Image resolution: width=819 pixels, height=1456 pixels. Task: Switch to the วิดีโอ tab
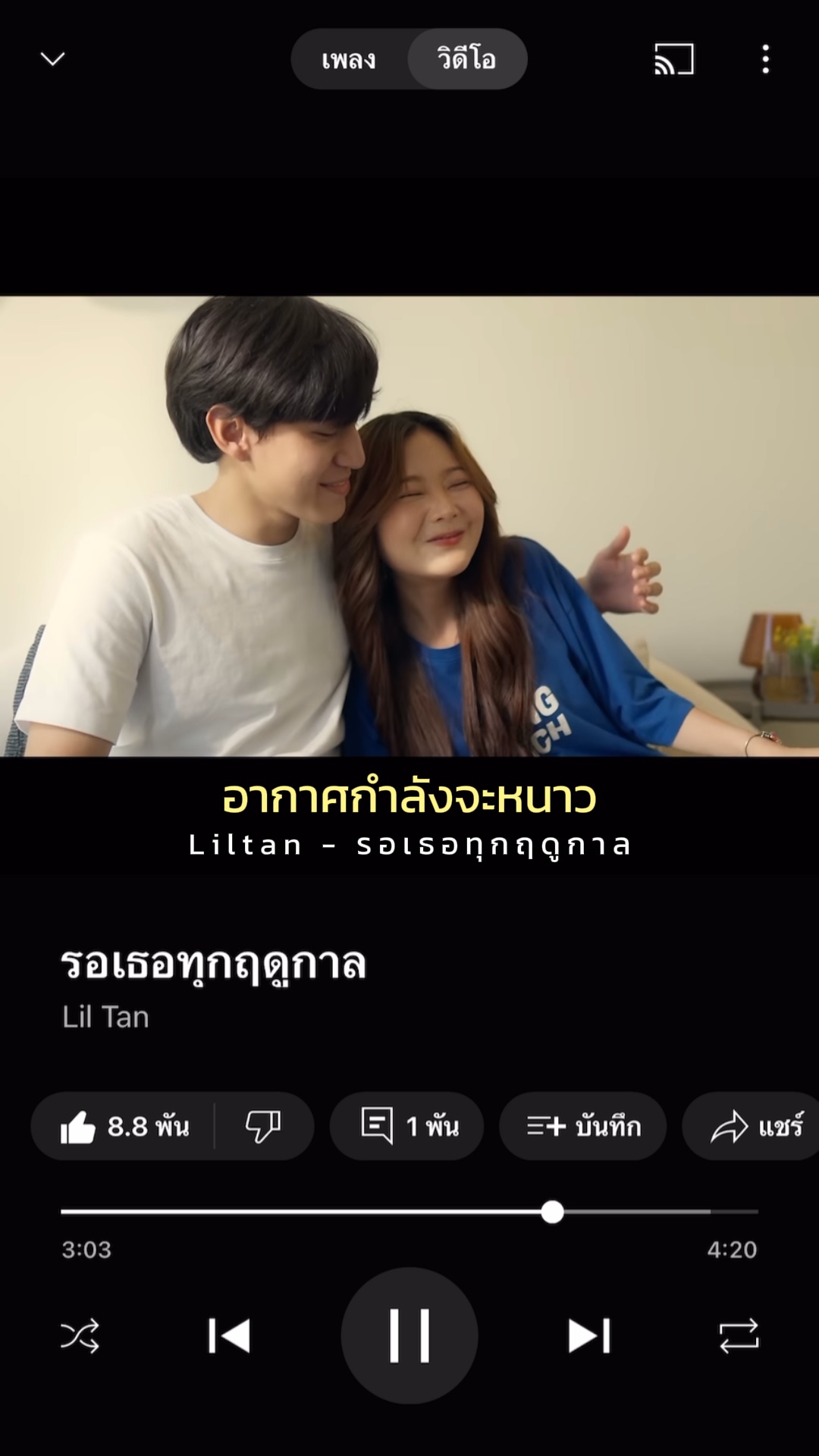466,59
